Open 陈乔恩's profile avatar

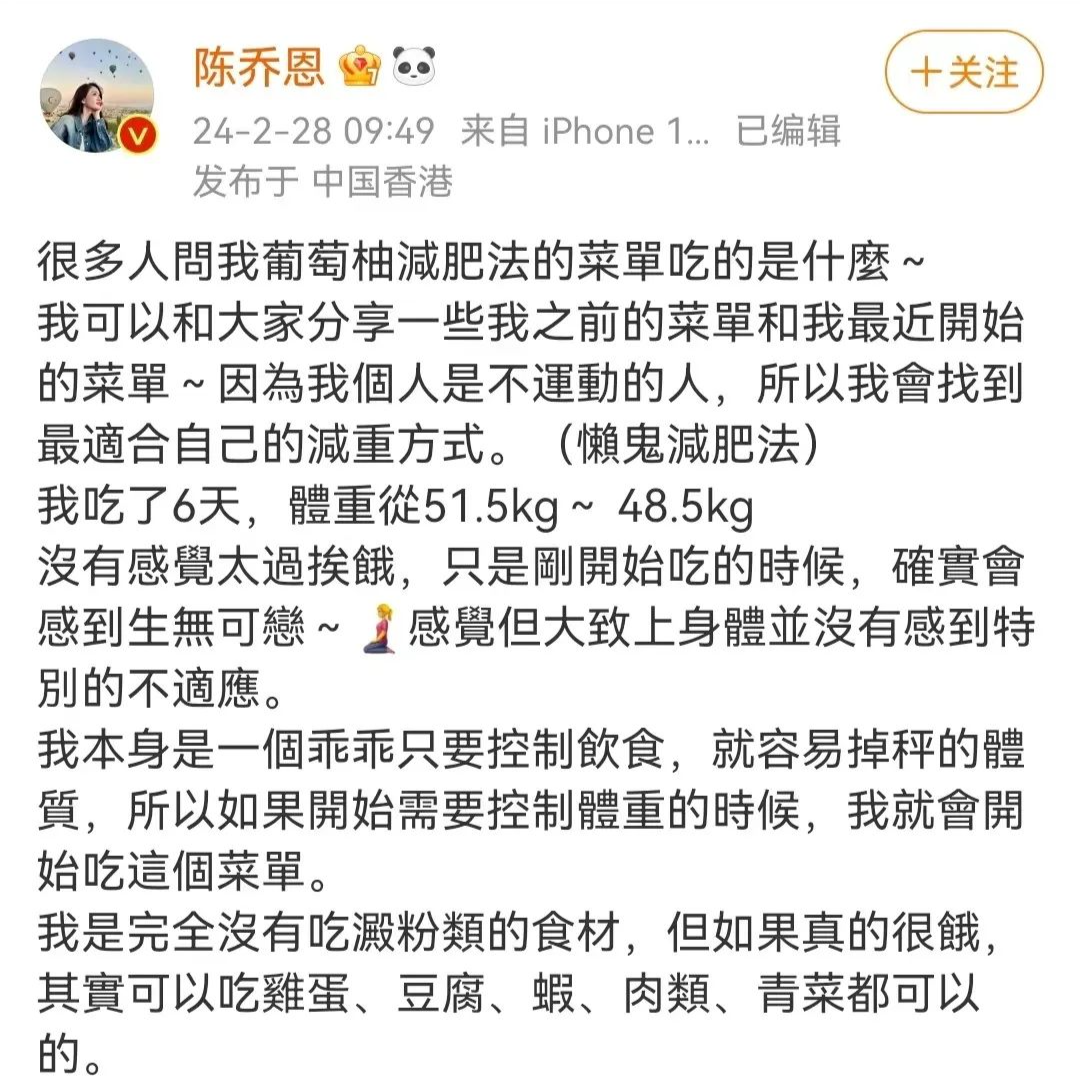point(96,96)
